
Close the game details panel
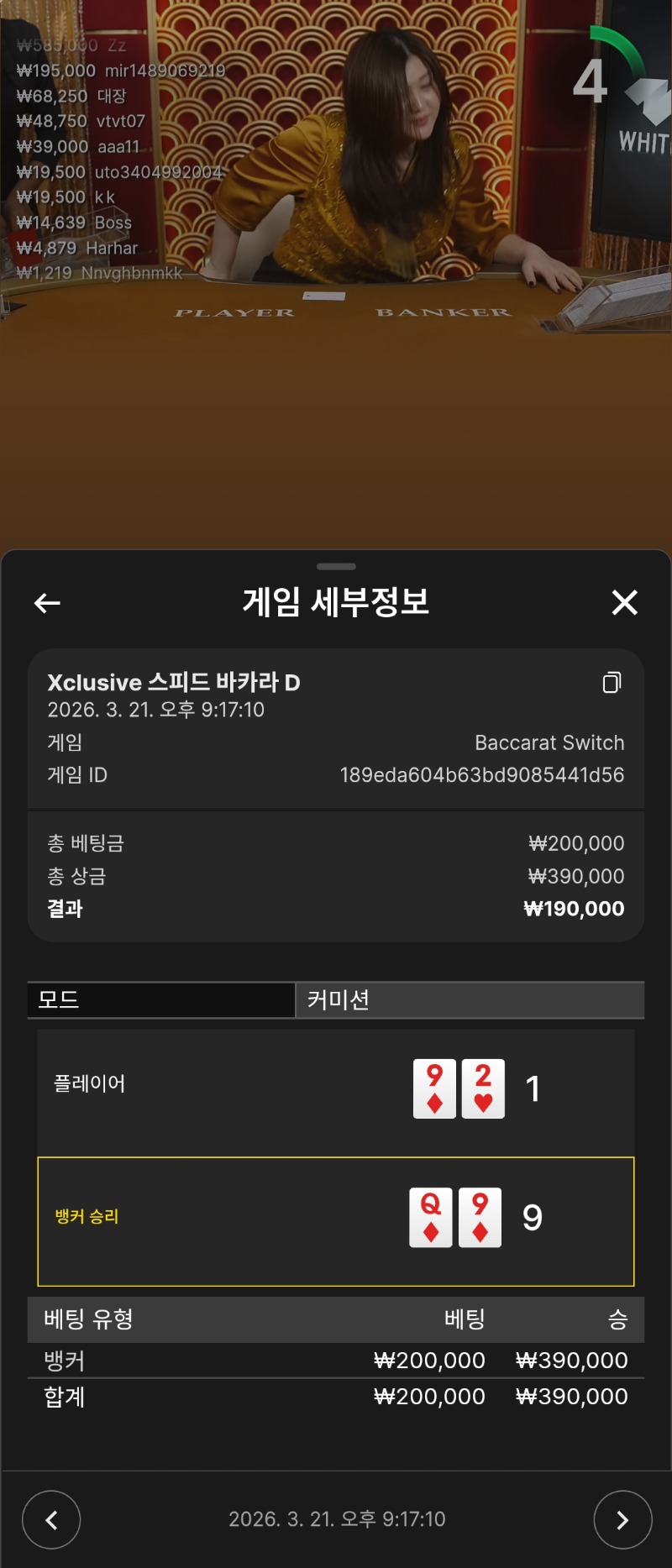[624, 602]
